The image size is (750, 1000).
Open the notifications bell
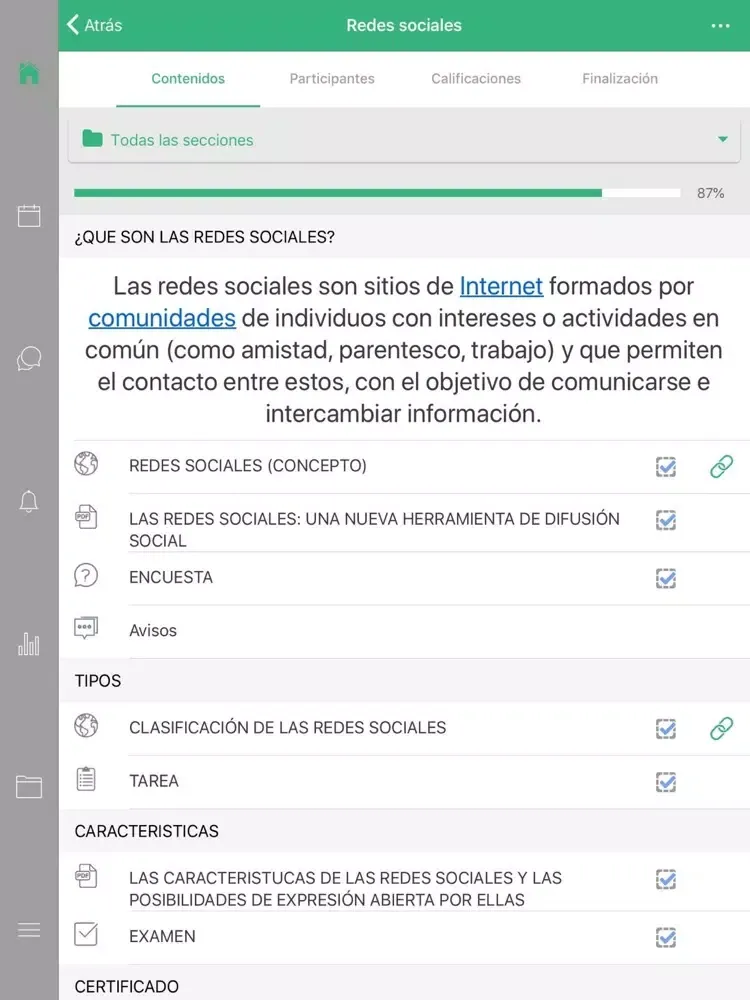pos(29,502)
